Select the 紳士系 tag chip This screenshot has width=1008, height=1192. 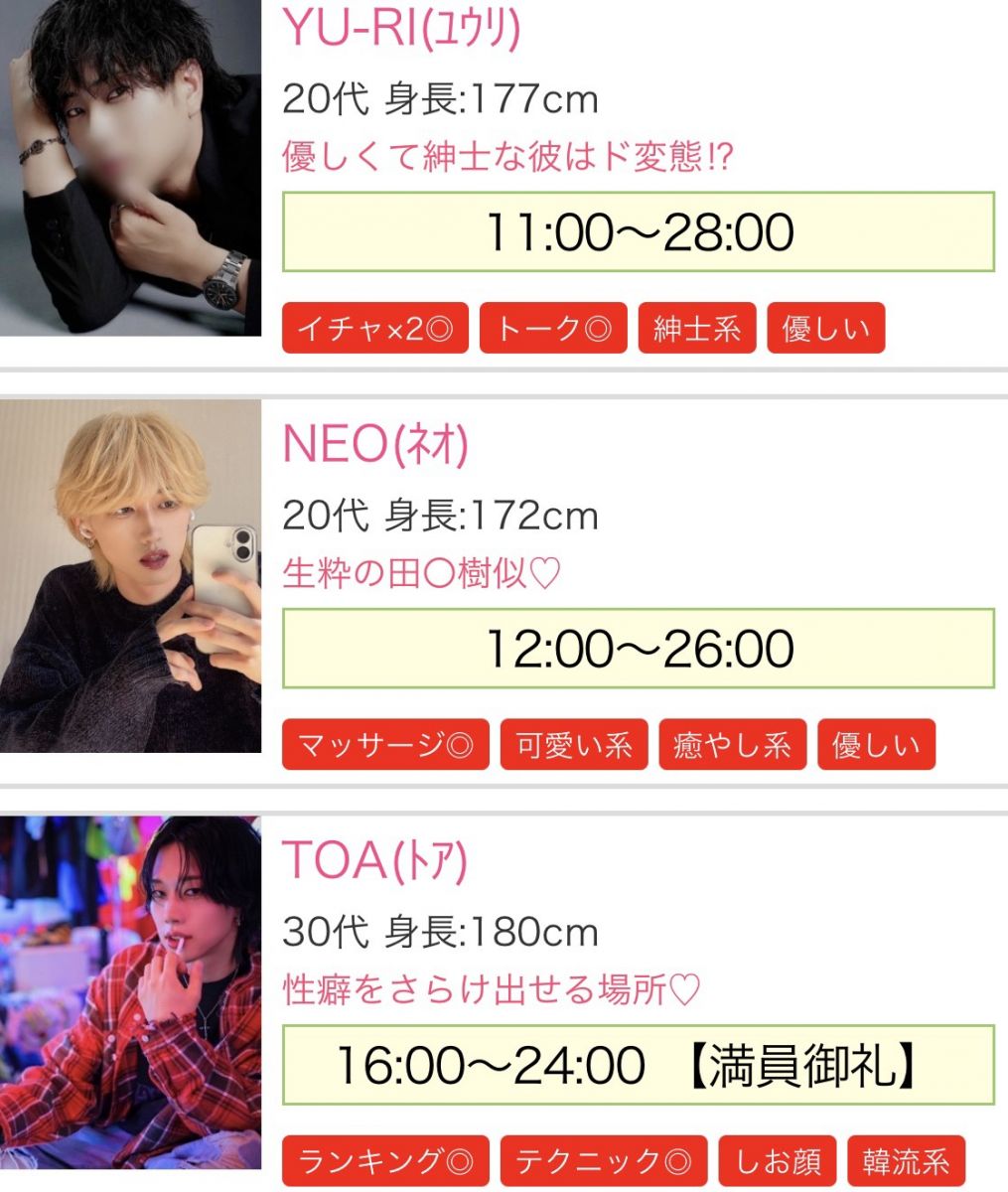pos(697,329)
